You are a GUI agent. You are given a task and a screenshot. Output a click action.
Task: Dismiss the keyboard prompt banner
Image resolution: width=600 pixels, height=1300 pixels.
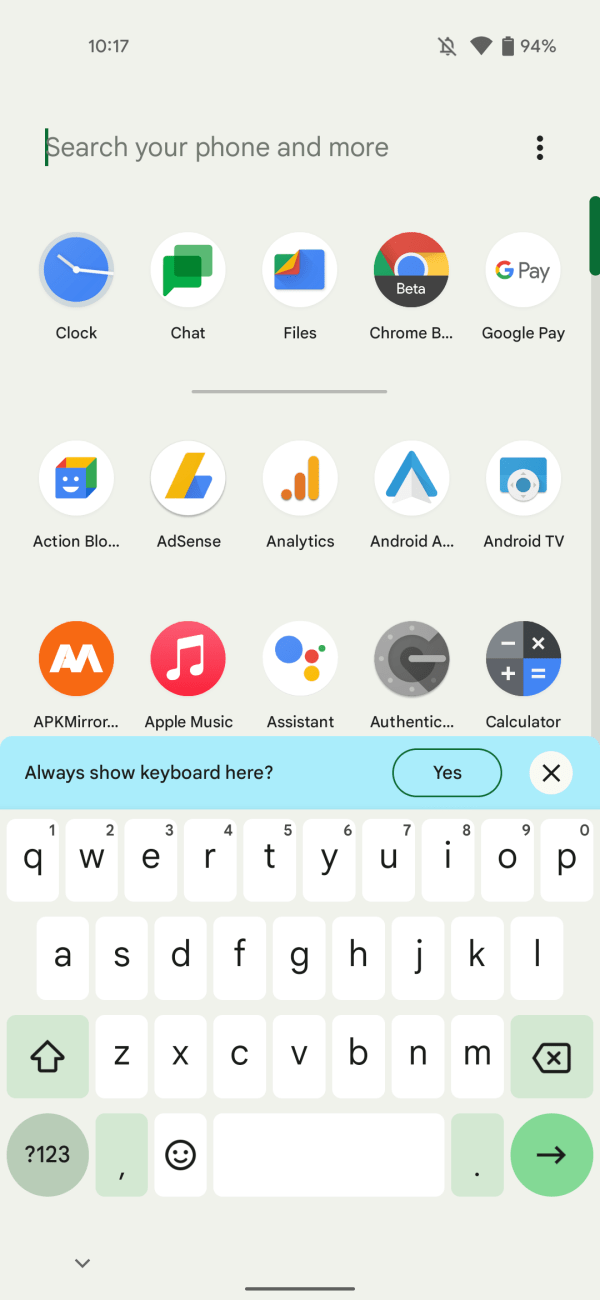(551, 772)
